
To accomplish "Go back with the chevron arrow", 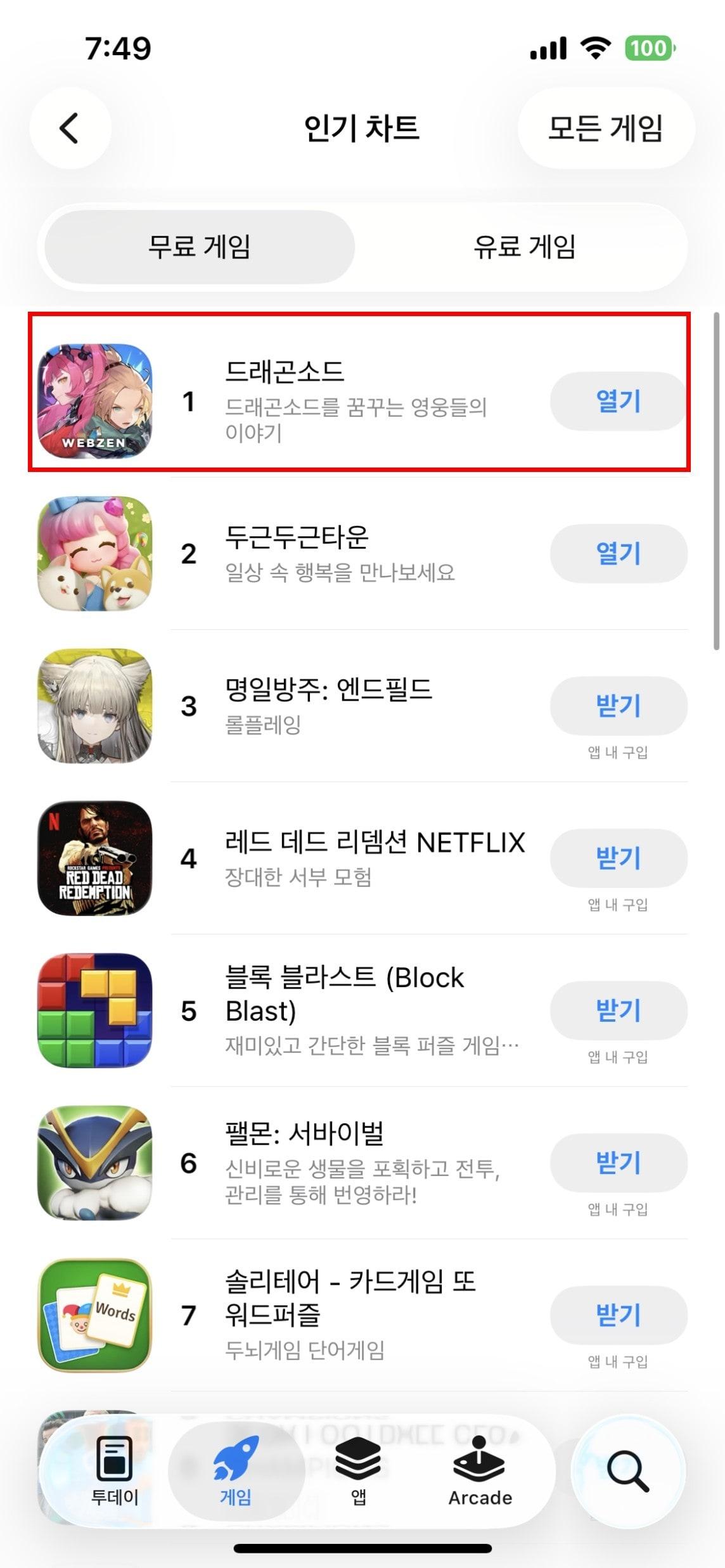I will point(70,128).
